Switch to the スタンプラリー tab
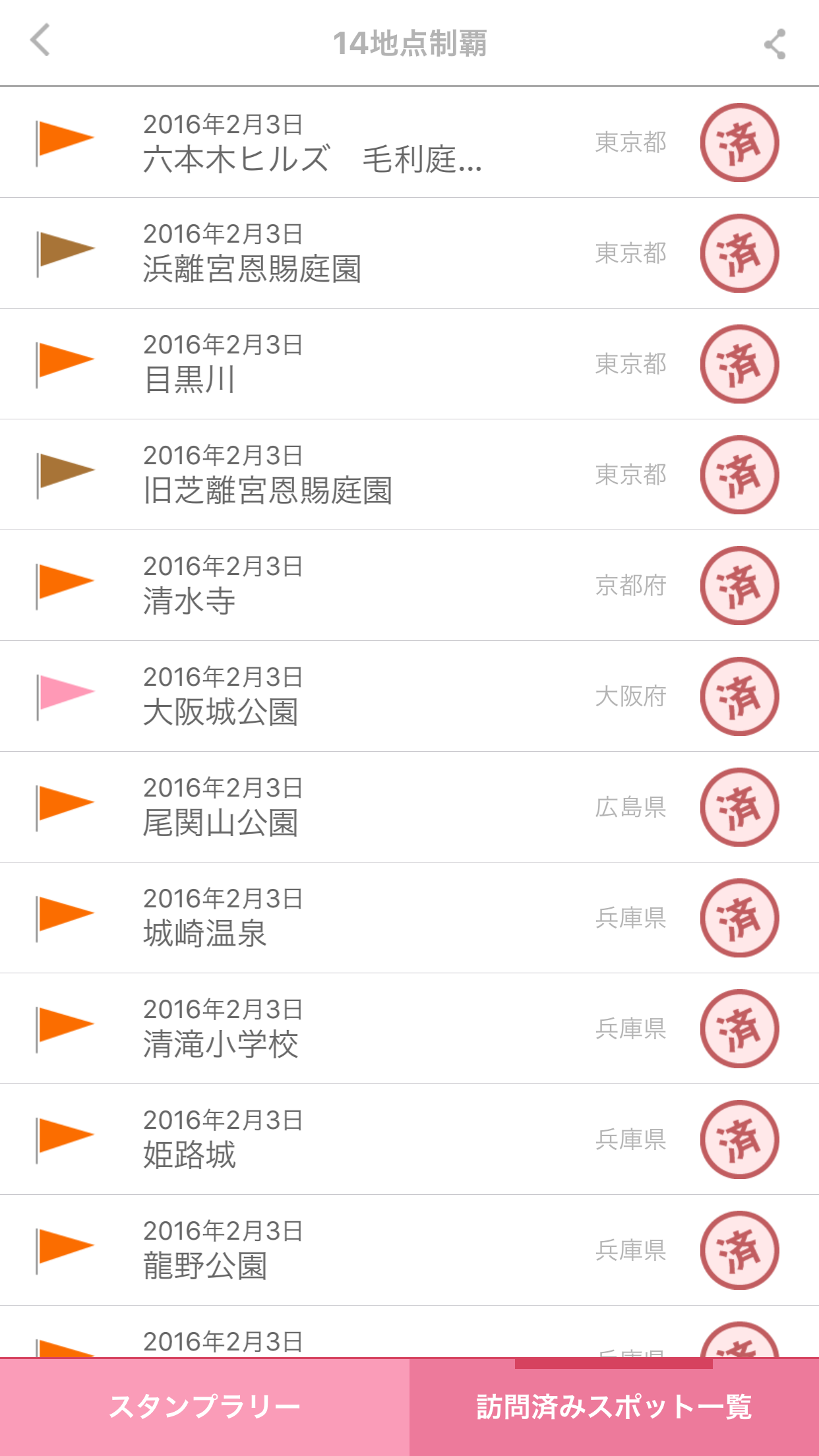The width and height of the screenshot is (819, 1456). click(204, 1407)
